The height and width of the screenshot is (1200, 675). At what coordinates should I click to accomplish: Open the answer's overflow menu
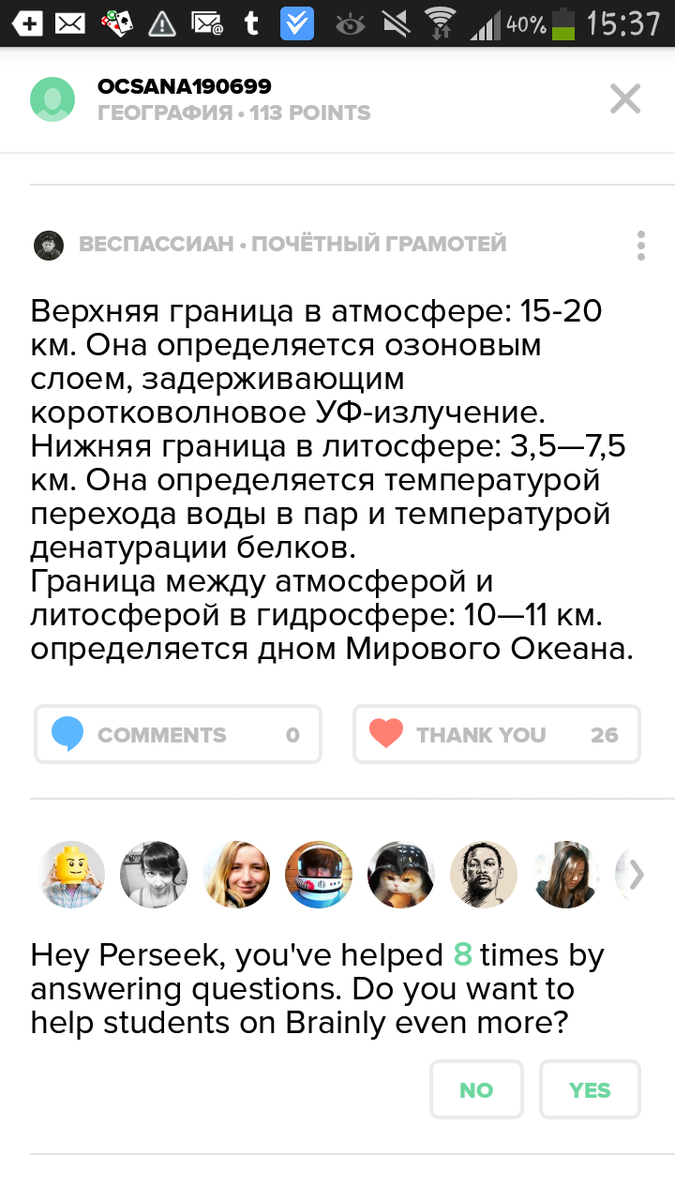[640, 245]
